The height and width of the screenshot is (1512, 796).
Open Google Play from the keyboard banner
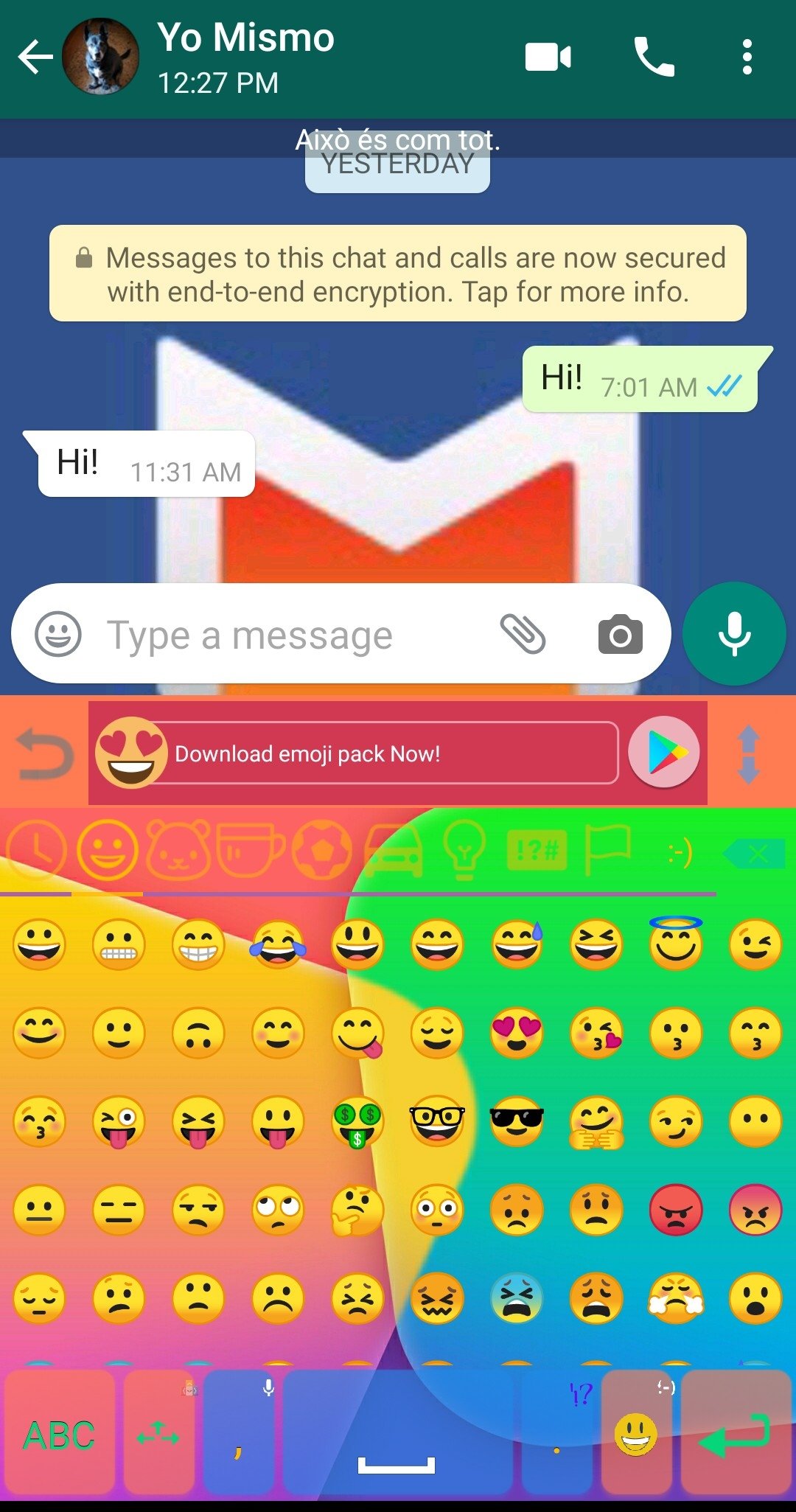coord(664,752)
